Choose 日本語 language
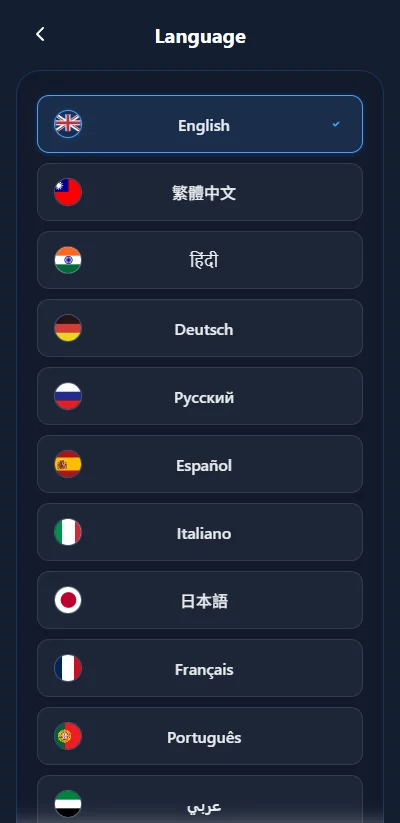The image size is (400, 823). point(200,600)
